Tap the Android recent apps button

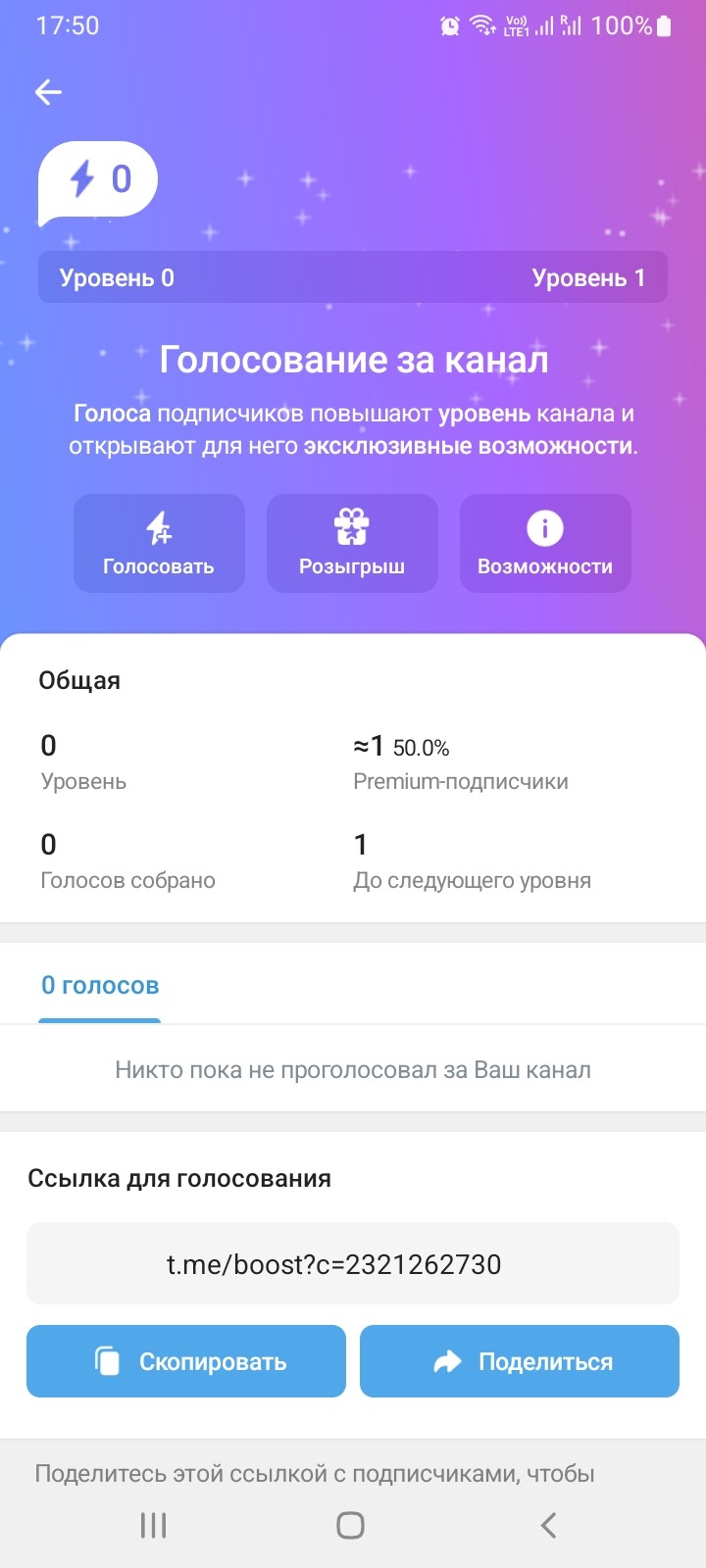[x=152, y=1525]
